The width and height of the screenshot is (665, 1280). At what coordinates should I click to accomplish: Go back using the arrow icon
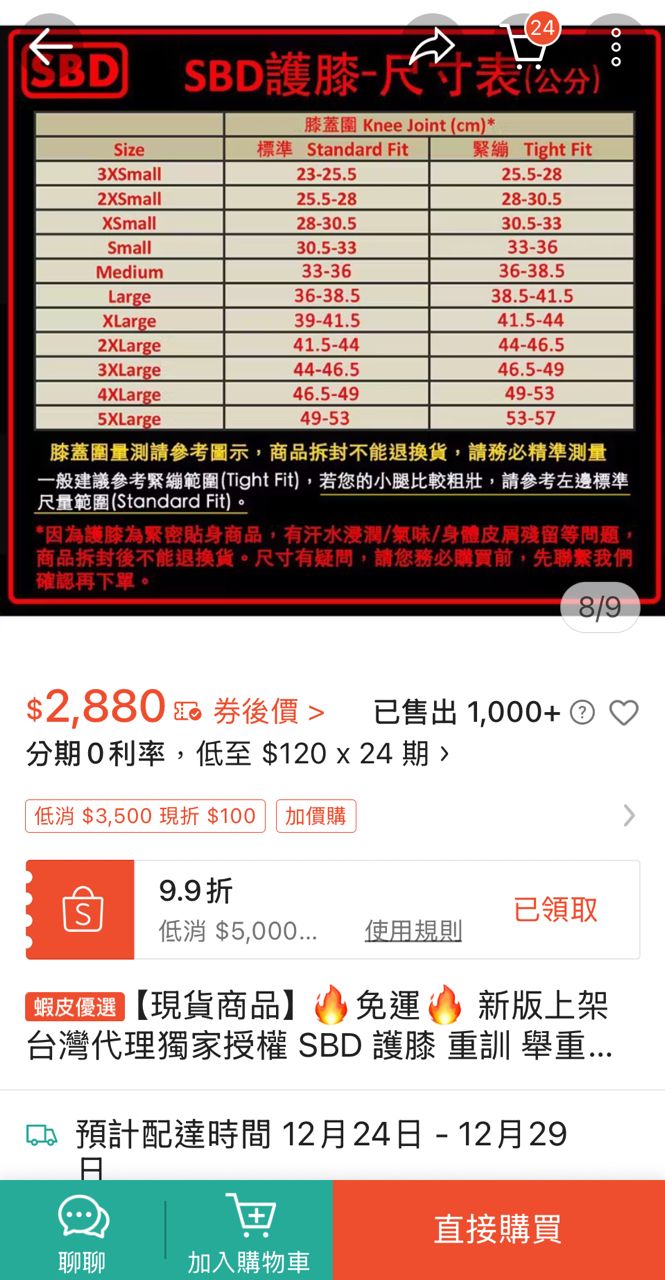pos(50,46)
